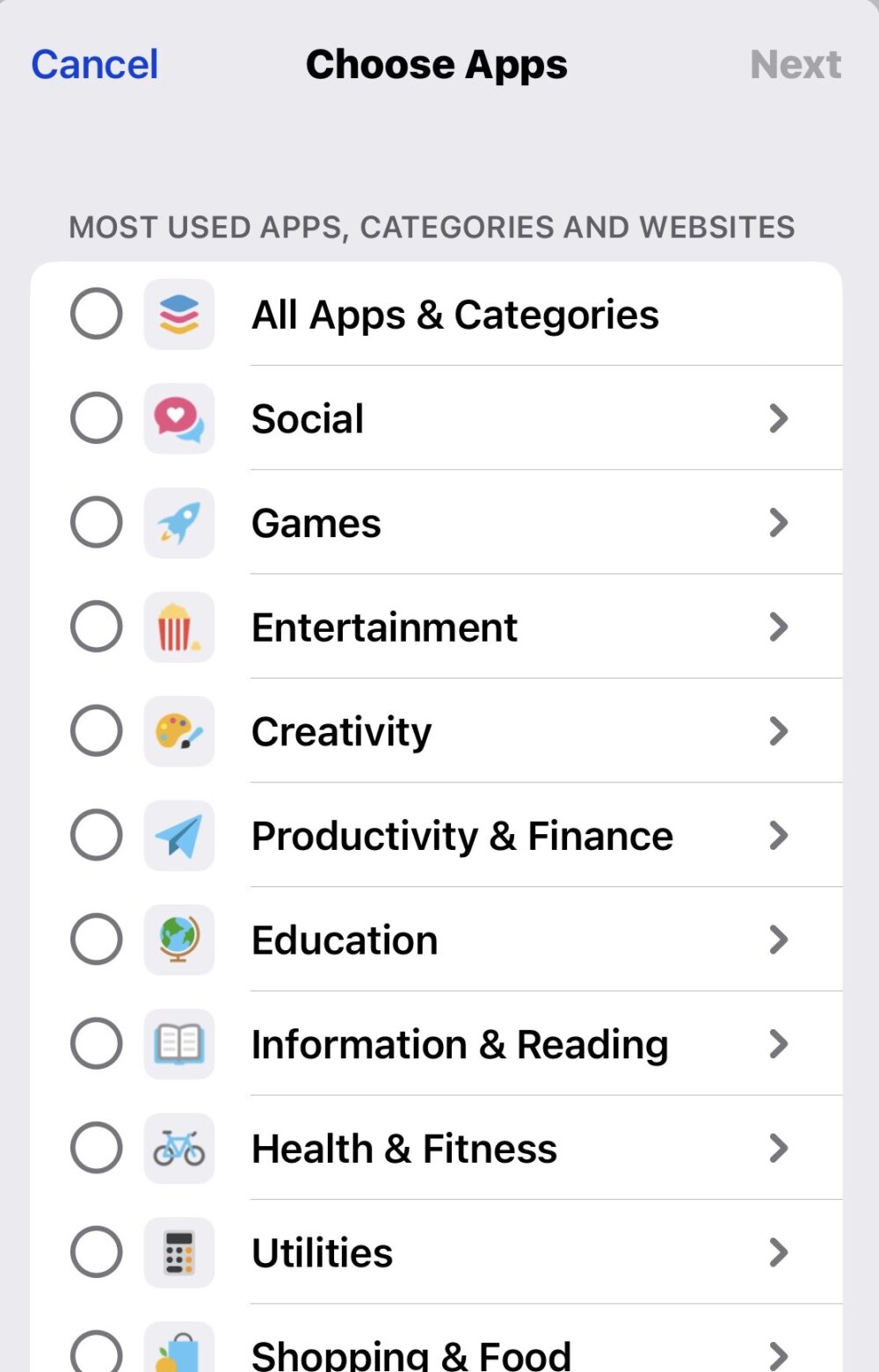Click the Creativity paint palette icon
Image resolution: width=879 pixels, height=1372 pixels.
(x=178, y=731)
